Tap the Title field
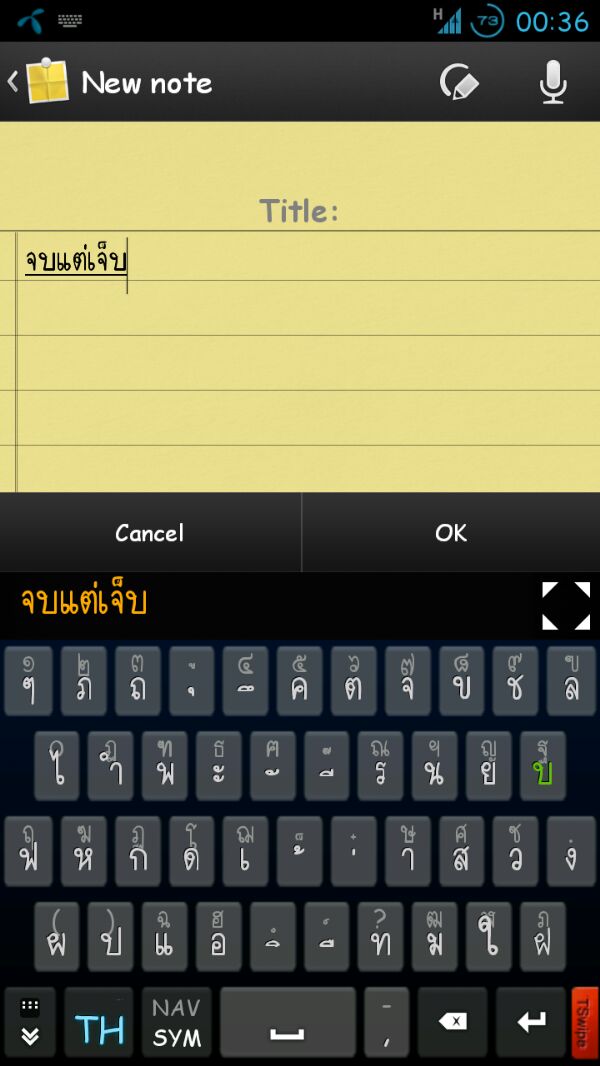Screen dimensions: 600x1066 point(299,210)
